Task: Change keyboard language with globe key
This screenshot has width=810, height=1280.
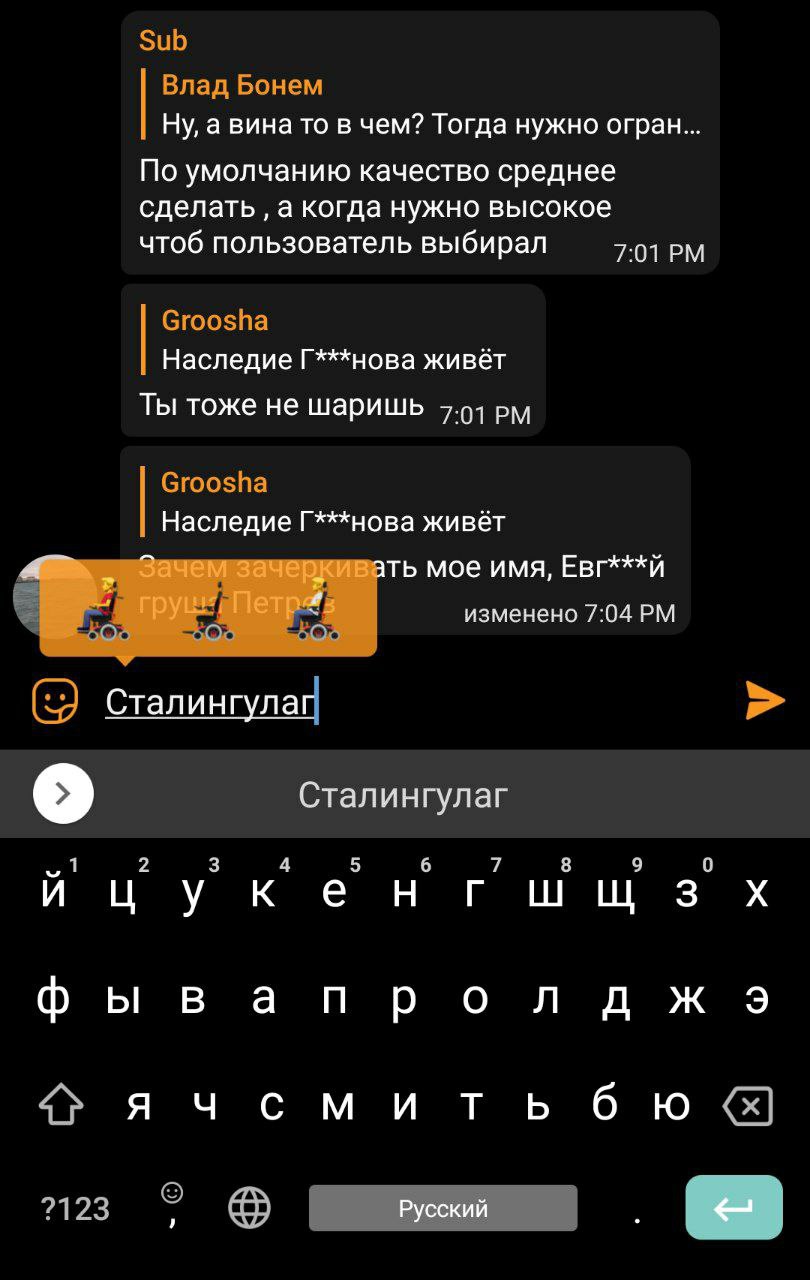Action: tap(249, 1208)
